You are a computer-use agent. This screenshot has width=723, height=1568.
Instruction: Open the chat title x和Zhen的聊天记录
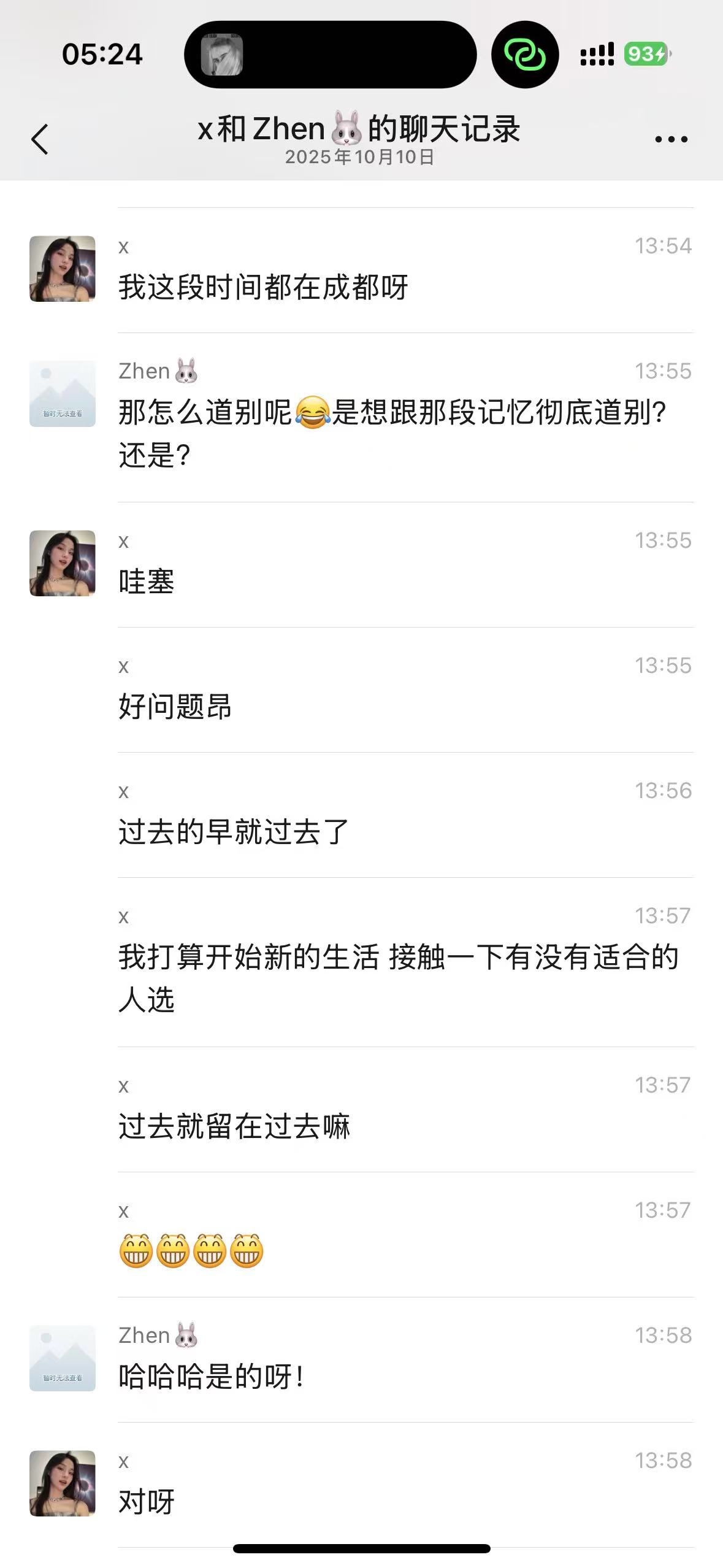(x=361, y=129)
